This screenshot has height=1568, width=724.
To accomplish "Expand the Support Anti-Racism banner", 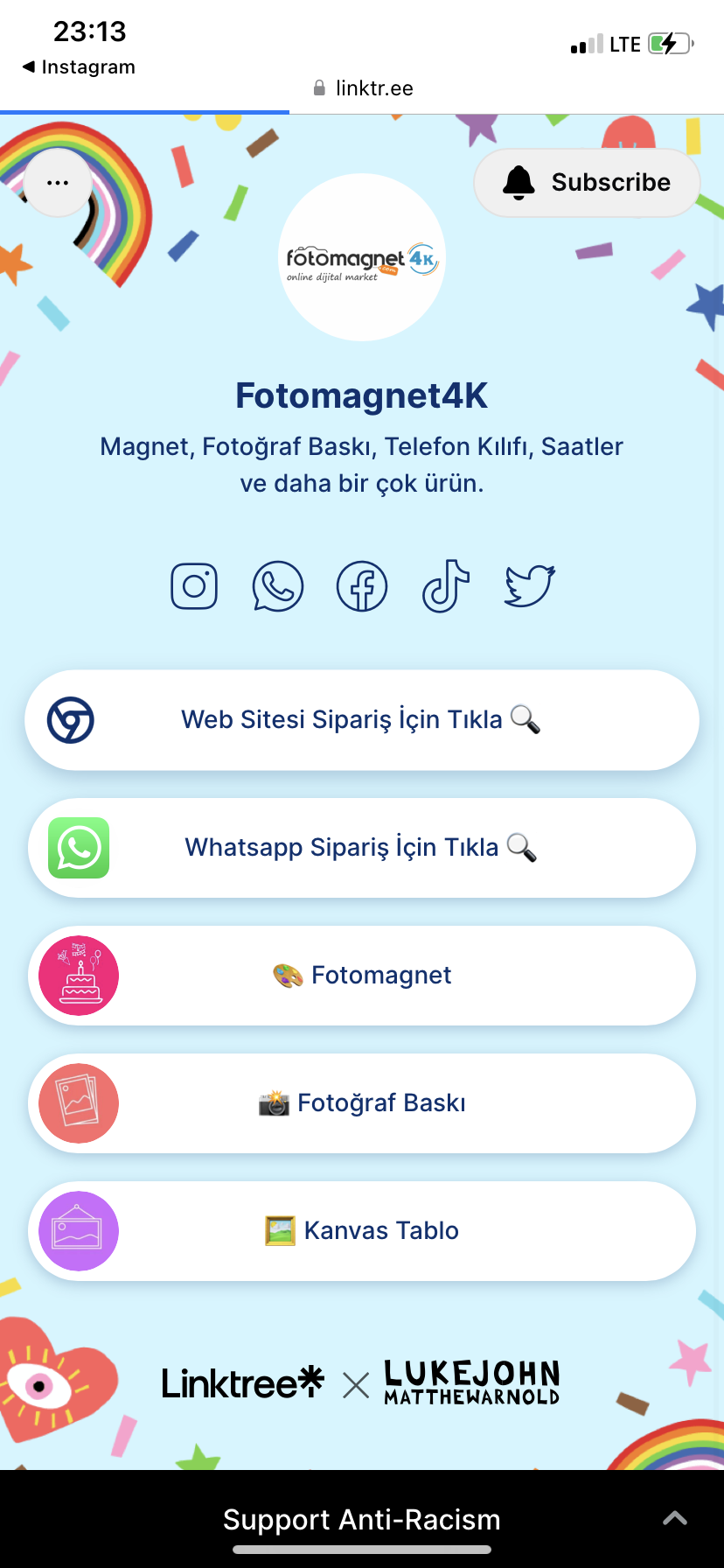I will pyautogui.click(x=674, y=1519).
